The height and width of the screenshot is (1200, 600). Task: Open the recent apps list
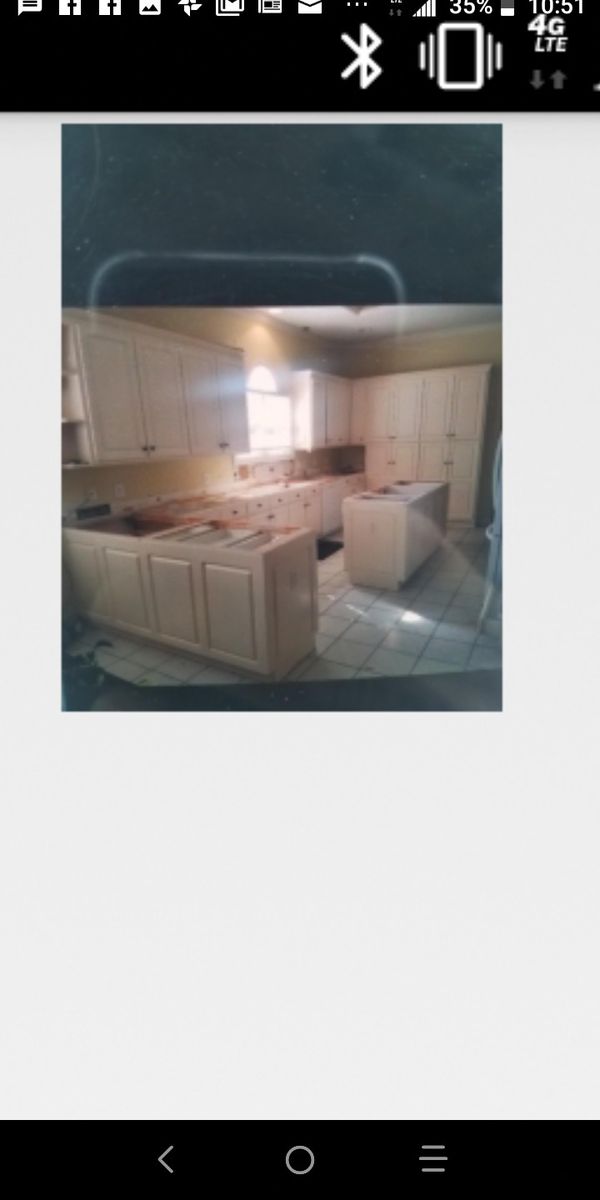point(433,1159)
